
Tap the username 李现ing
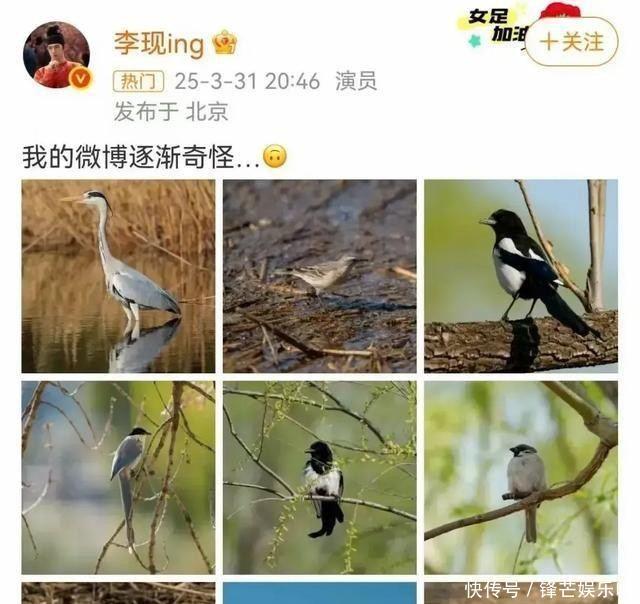(x=159, y=44)
